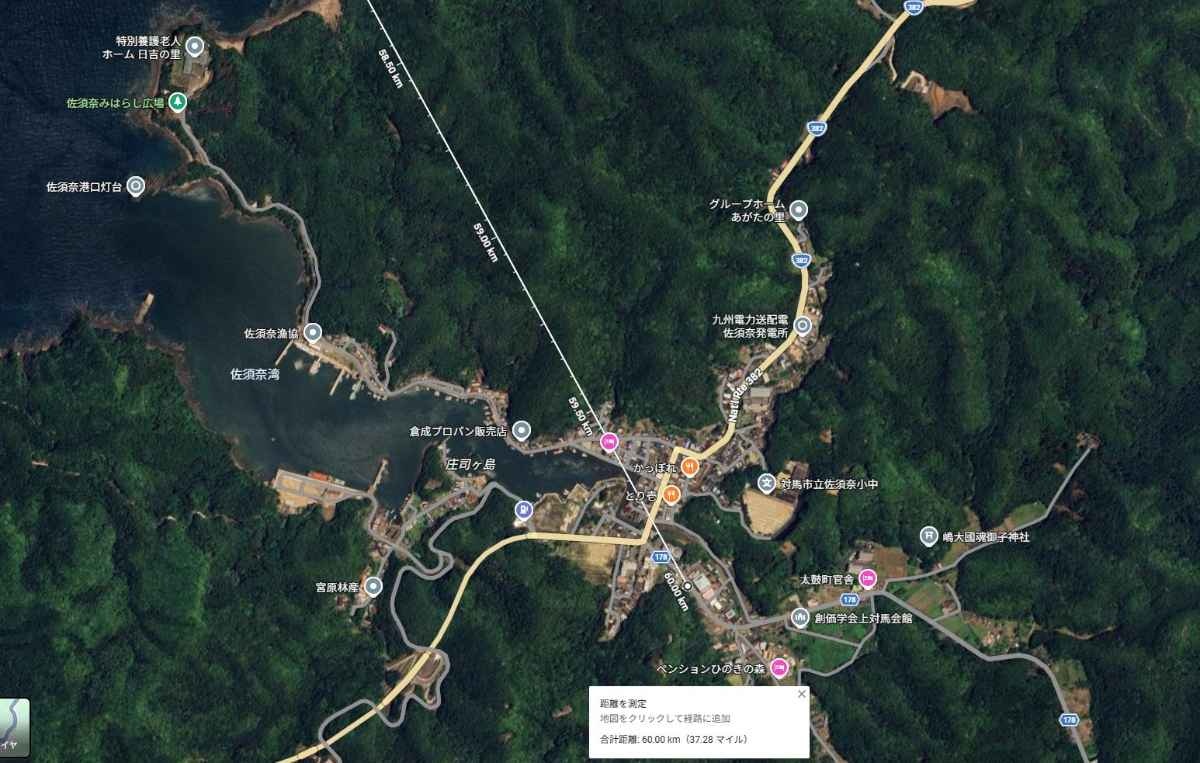Tap the かっぽれ restaurant marker
The width and height of the screenshot is (1200, 763).
[690, 467]
